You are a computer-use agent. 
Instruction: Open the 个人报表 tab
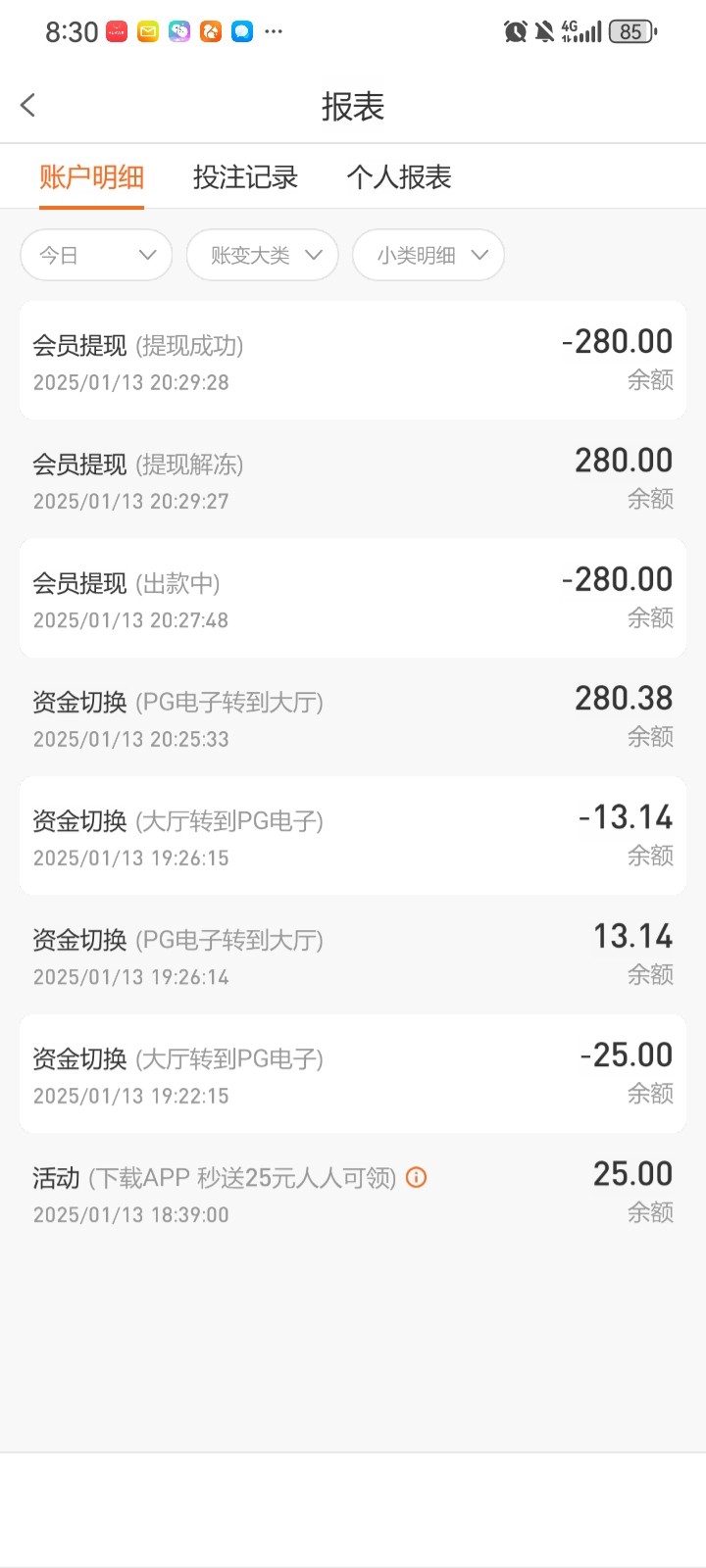[399, 177]
